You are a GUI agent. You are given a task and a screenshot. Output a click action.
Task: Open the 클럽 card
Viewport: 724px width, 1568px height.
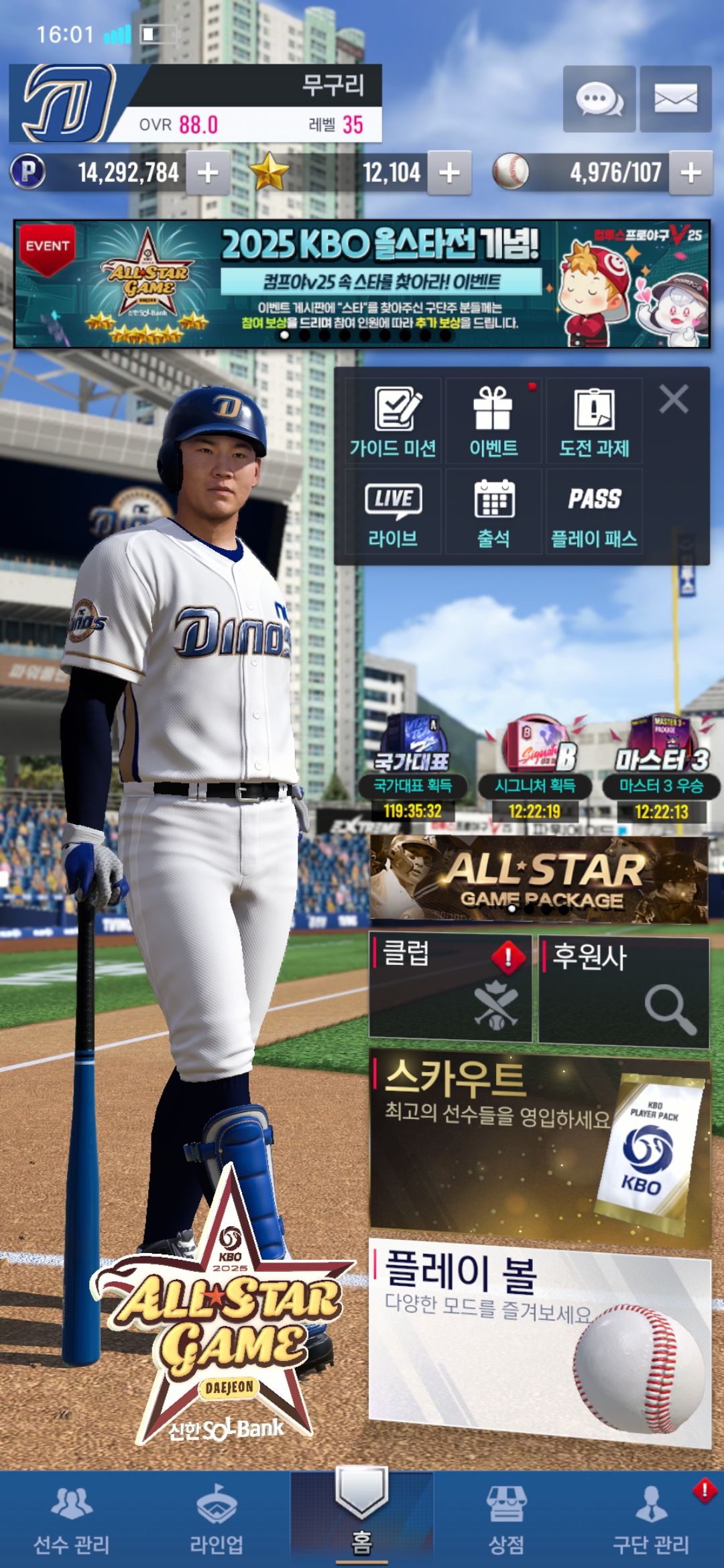click(450, 988)
